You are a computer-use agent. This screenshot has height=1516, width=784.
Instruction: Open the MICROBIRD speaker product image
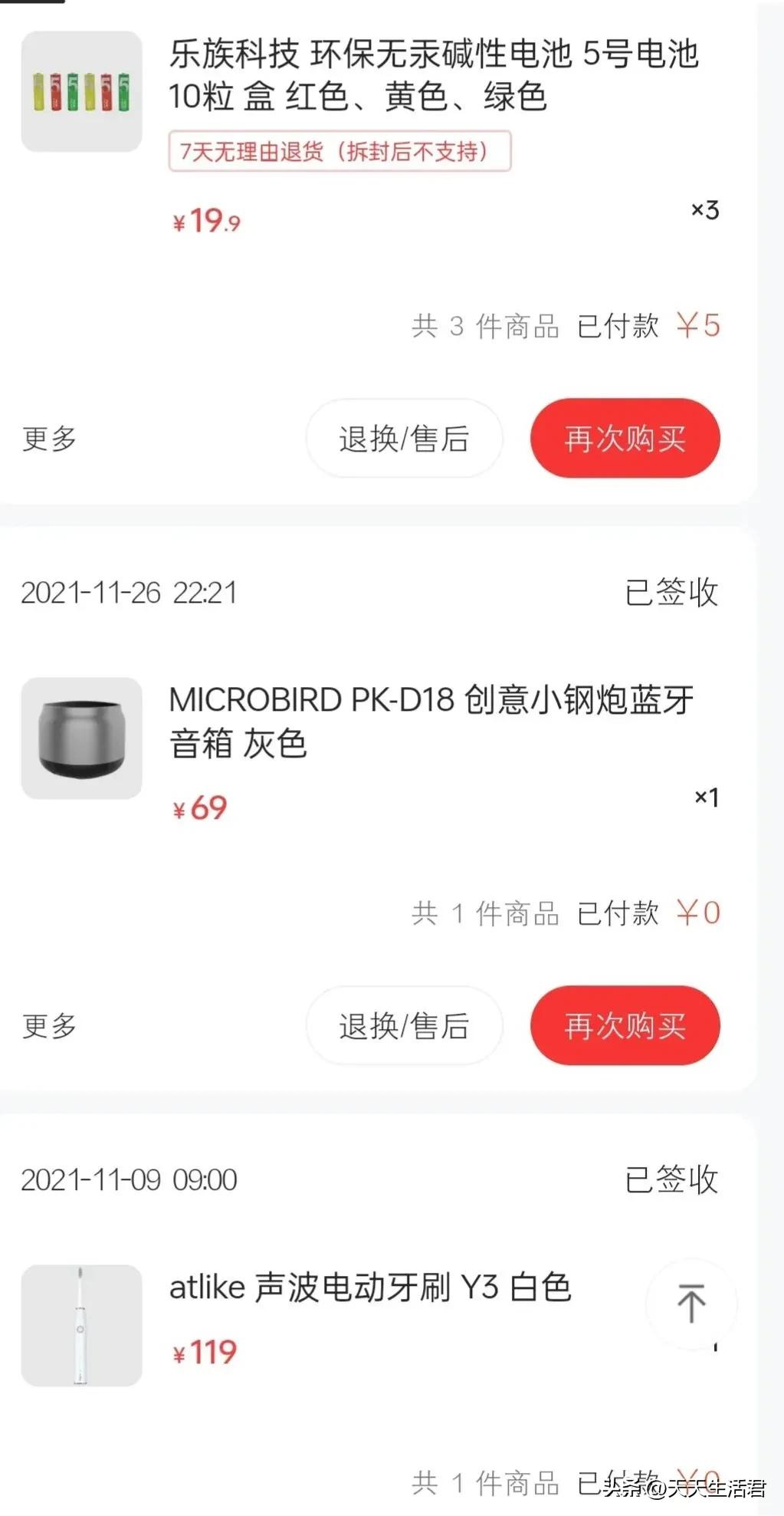pyautogui.click(x=80, y=738)
